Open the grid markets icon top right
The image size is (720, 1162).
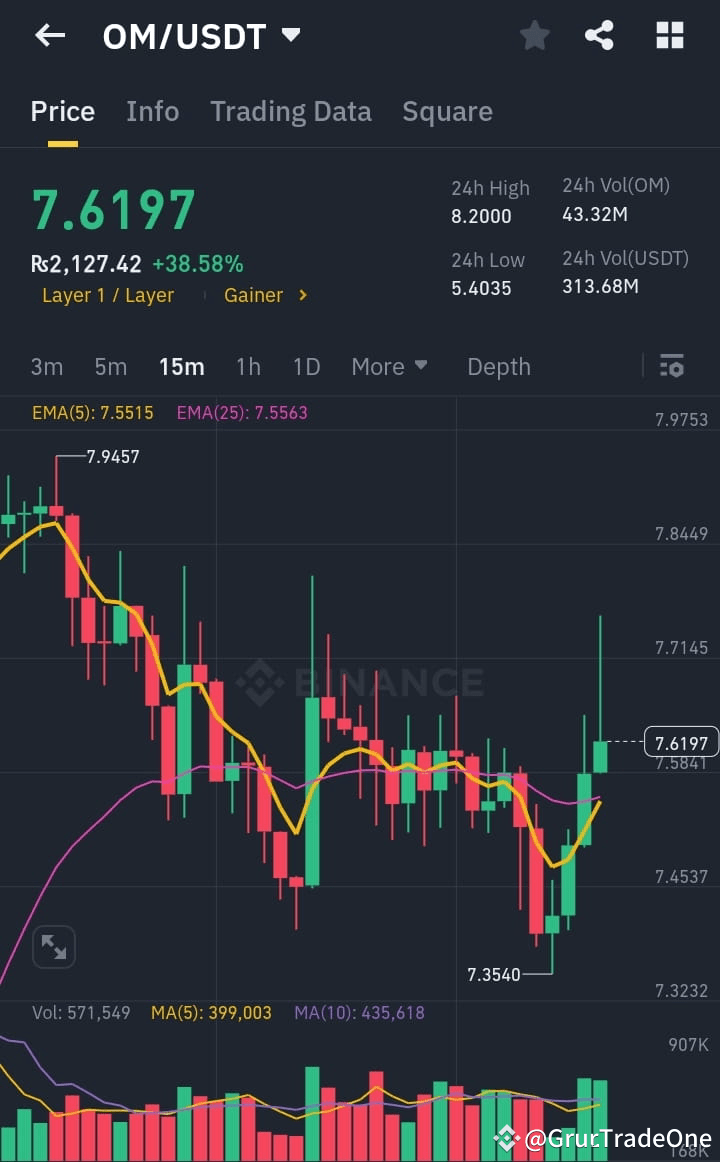(668, 35)
